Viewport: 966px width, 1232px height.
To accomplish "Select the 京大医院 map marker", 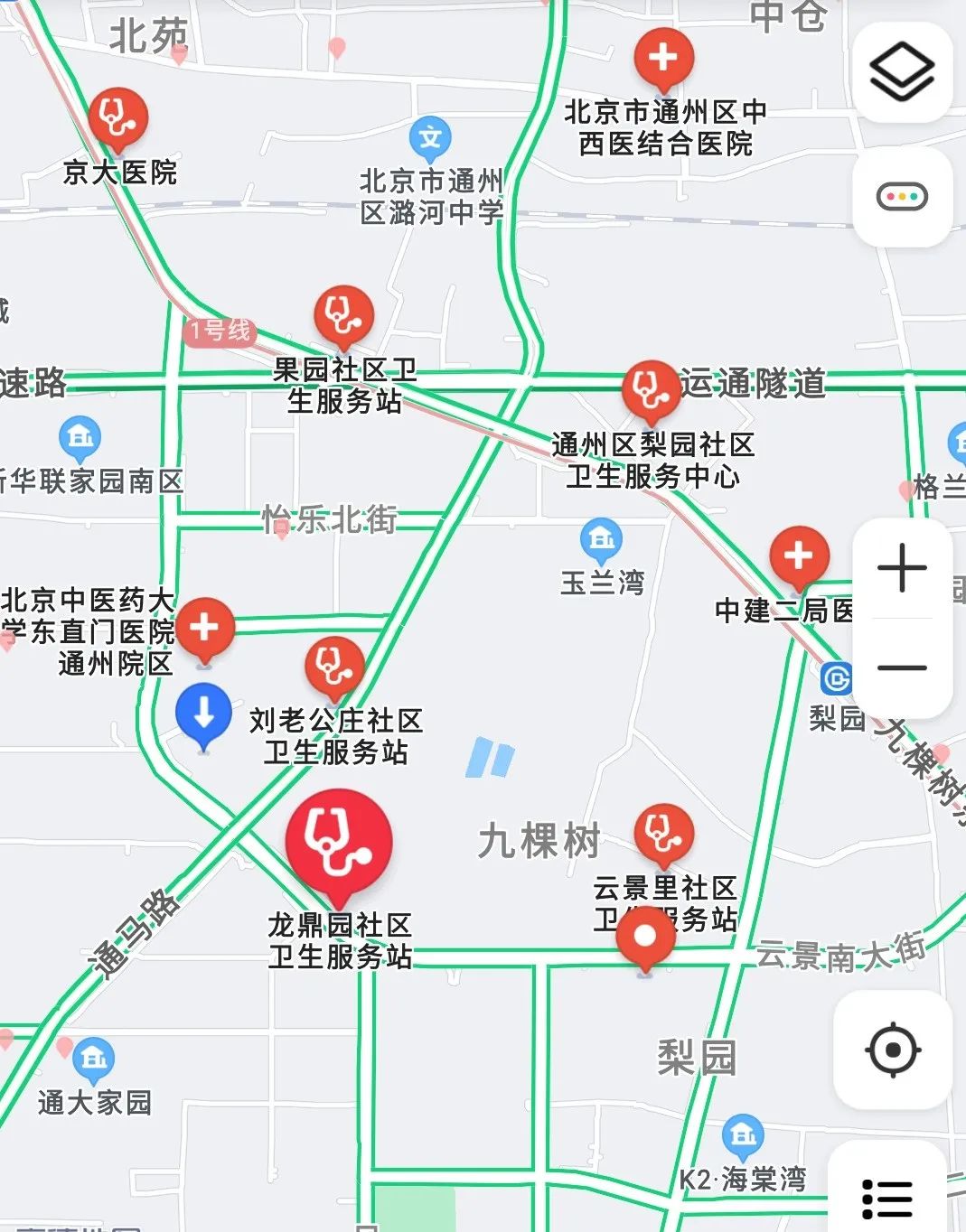I will click(x=117, y=118).
